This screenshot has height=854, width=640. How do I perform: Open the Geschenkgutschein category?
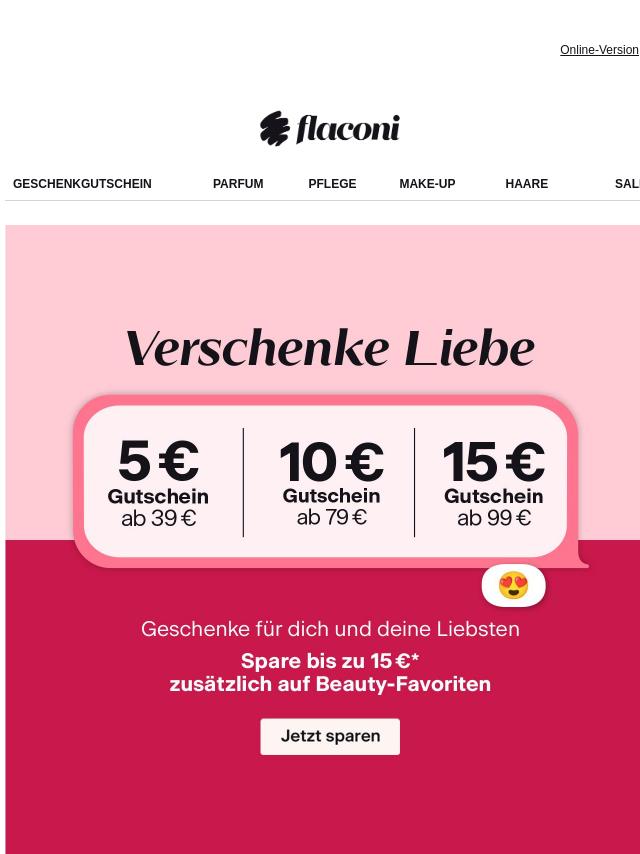[82, 184]
